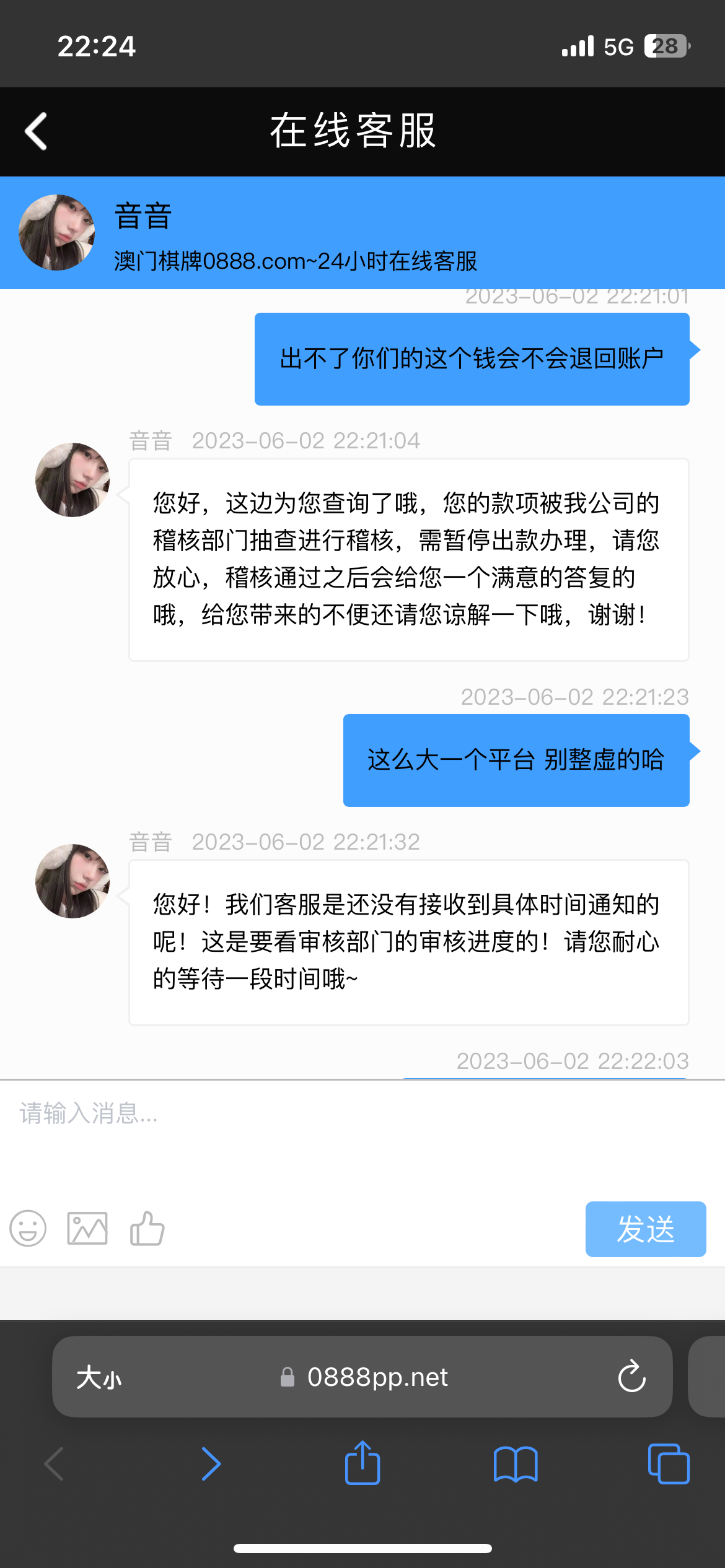Show all open Safari tabs
This screenshot has height=1568, width=725.
pos(668,1464)
